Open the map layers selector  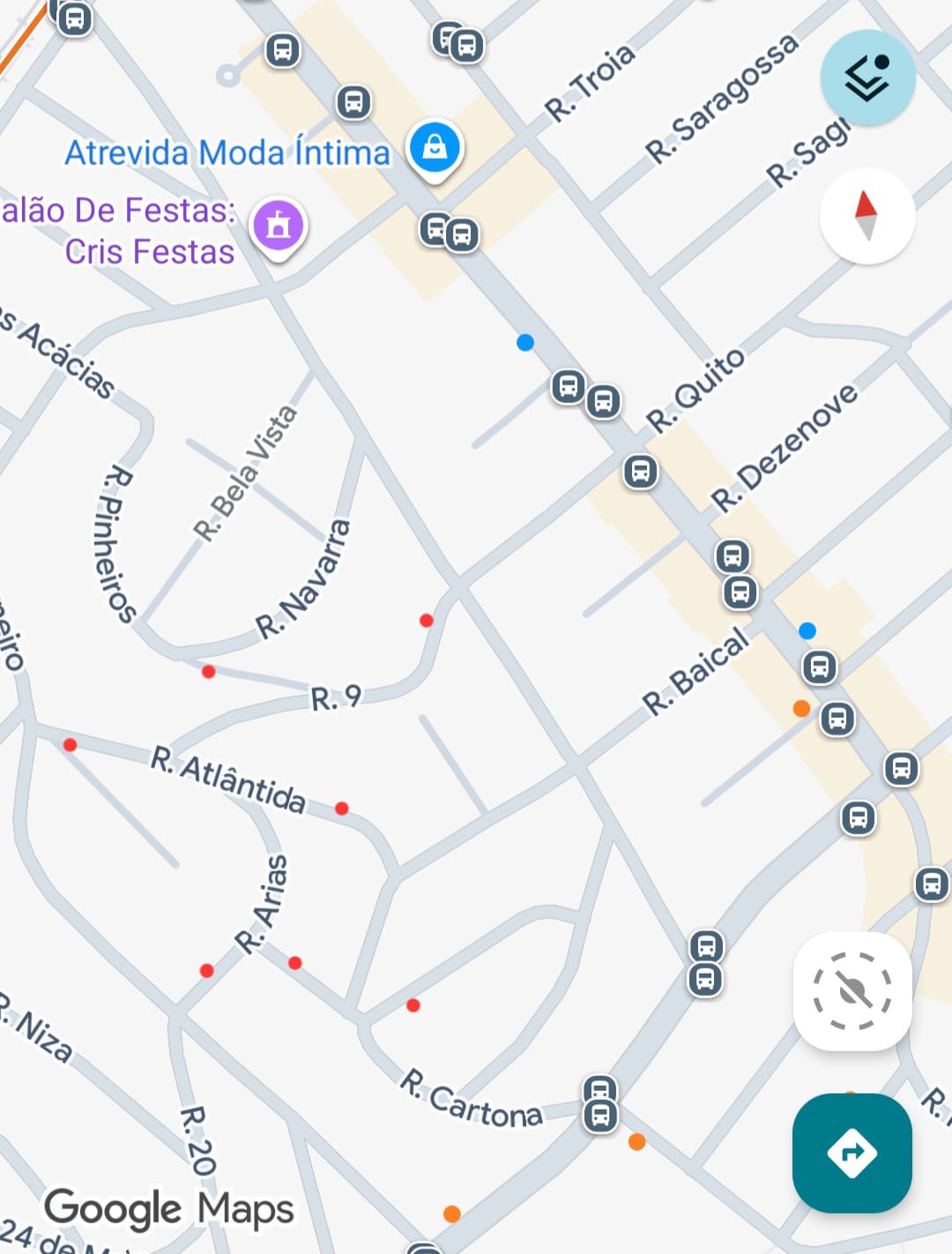[x=867, y=78]
